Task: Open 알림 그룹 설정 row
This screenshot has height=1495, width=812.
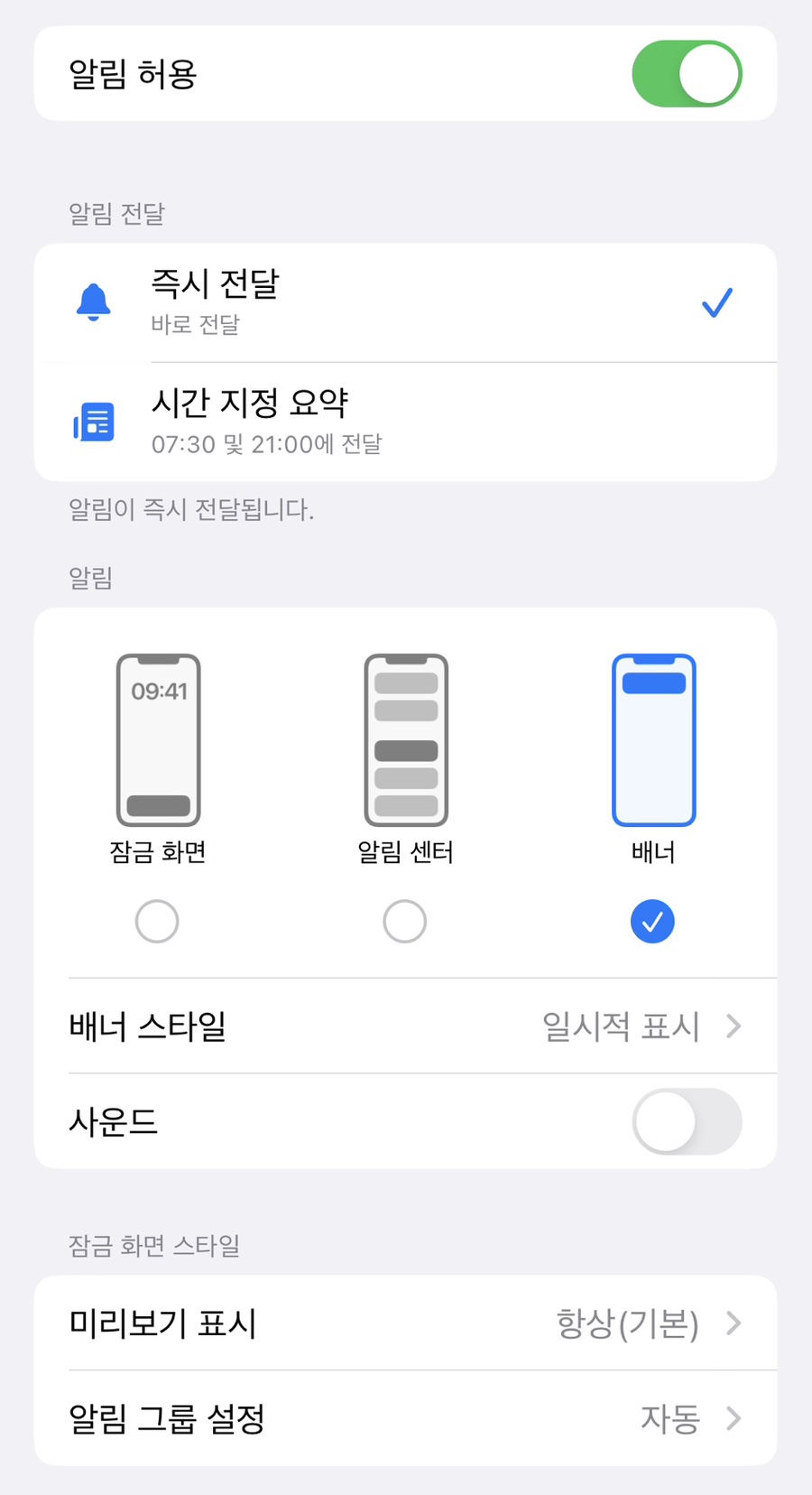Action: 406,1418
